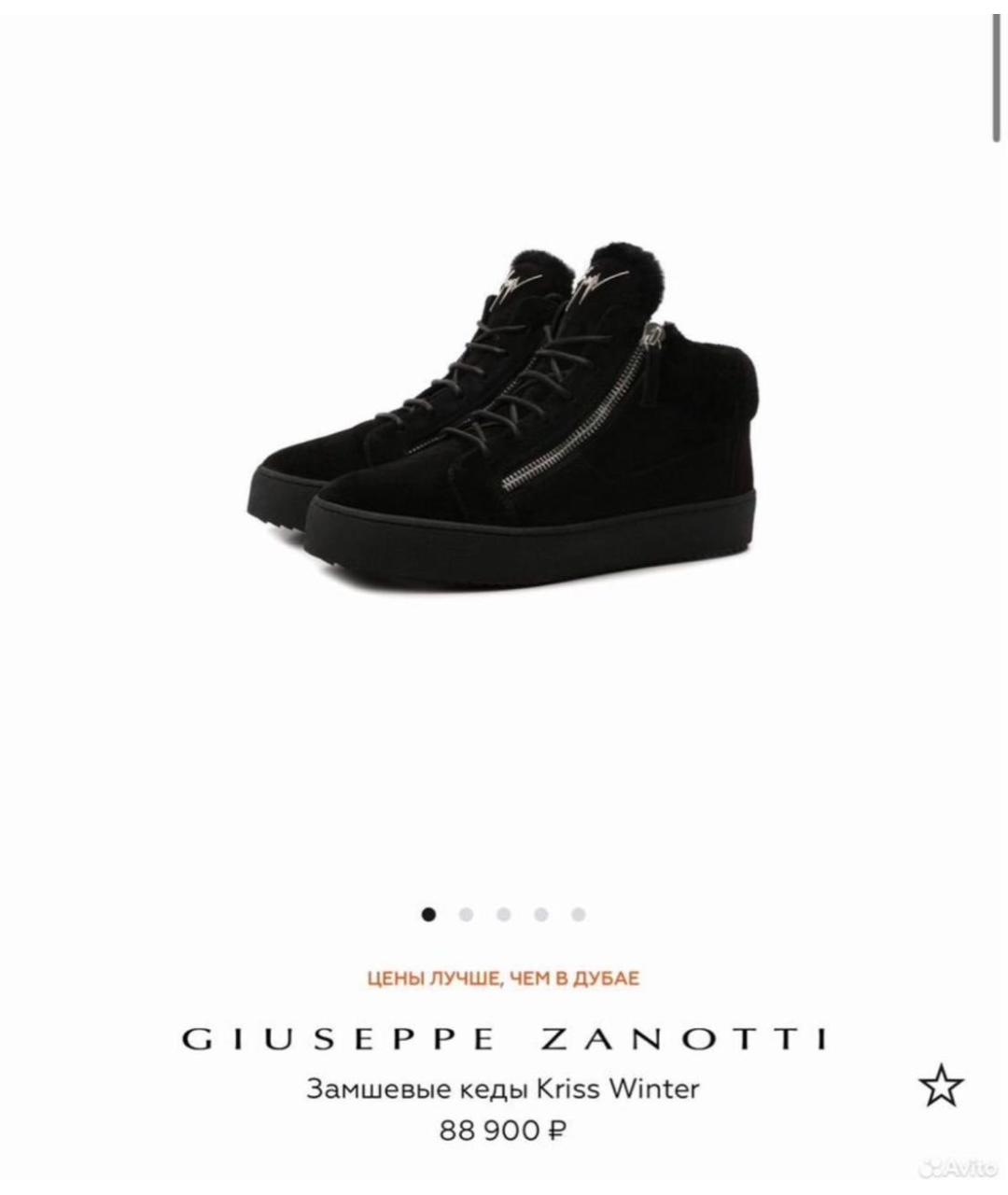This screenshot has width=1008, height=1195.
Task: Select the last photo indicator dot
Action: pyautogui.click(x=579, y=914)
